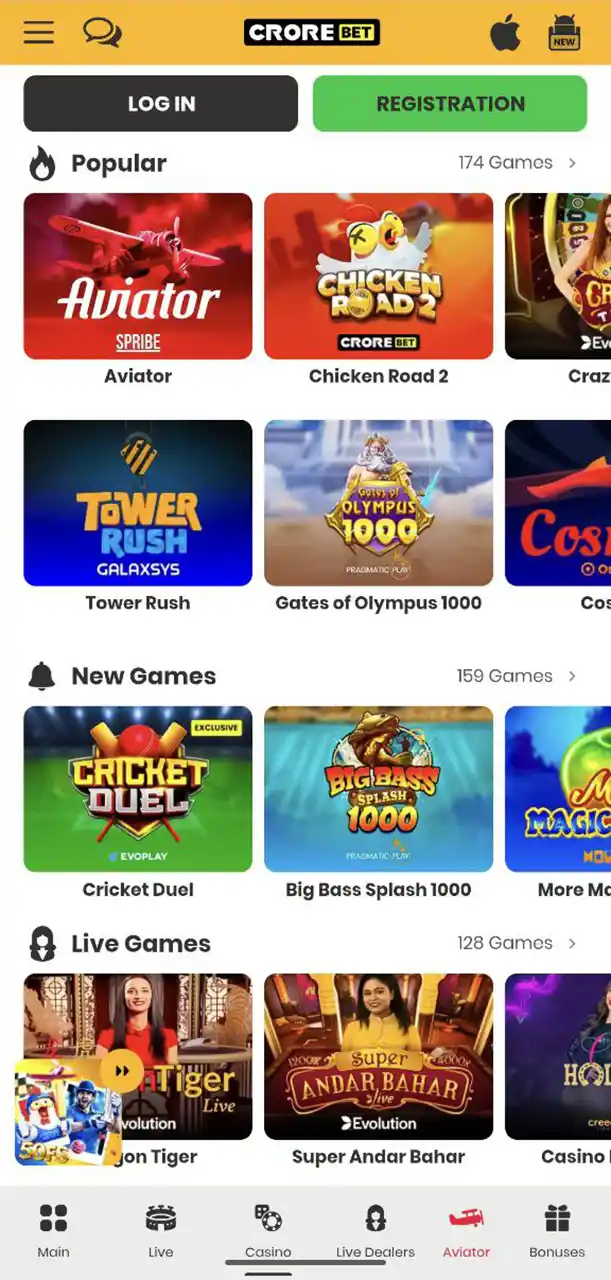Join Super Andar Bahar live table
Image resolution: width=611 pixels, height=1280 pixels.
[x=378, y=1056]
